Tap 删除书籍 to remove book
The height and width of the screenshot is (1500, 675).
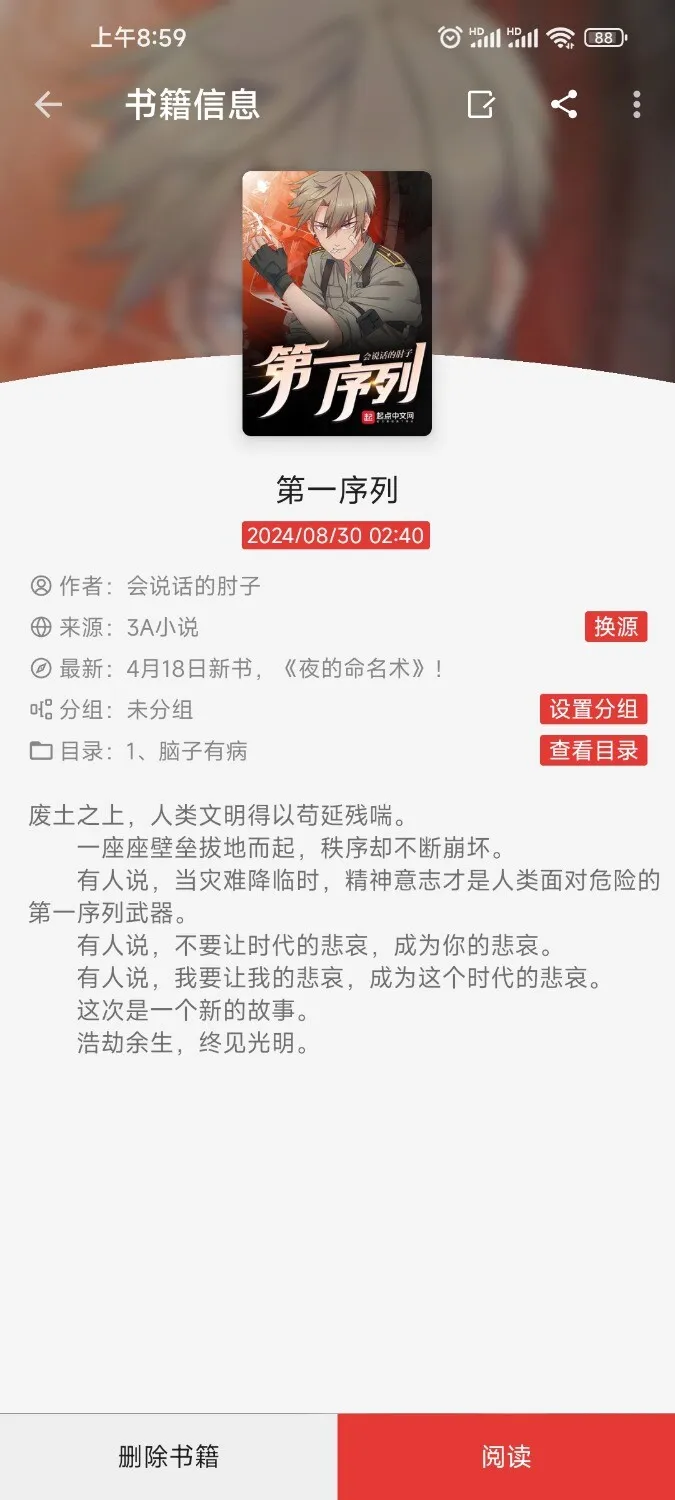(x=168, y=1457)
